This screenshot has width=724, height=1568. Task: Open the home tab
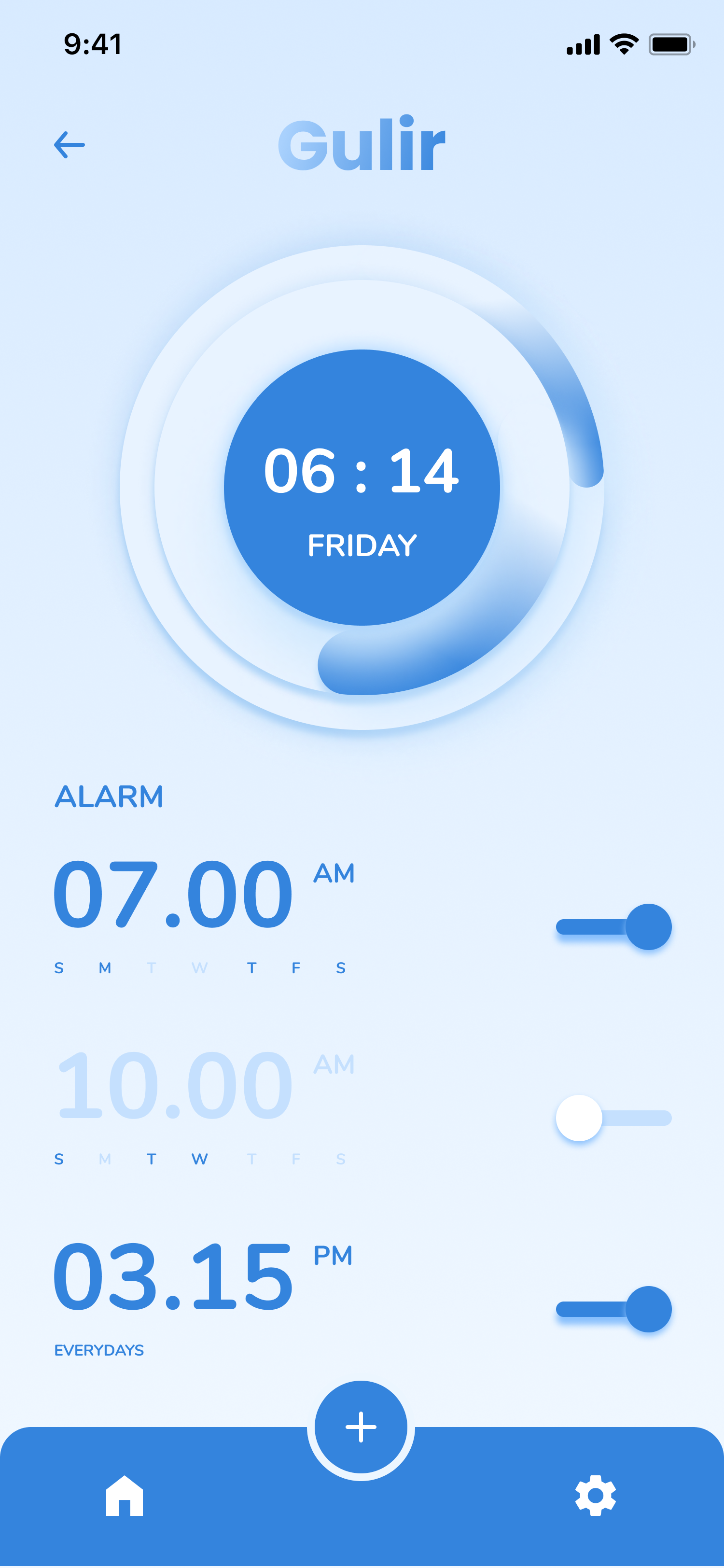click(x=124, y=1496)
